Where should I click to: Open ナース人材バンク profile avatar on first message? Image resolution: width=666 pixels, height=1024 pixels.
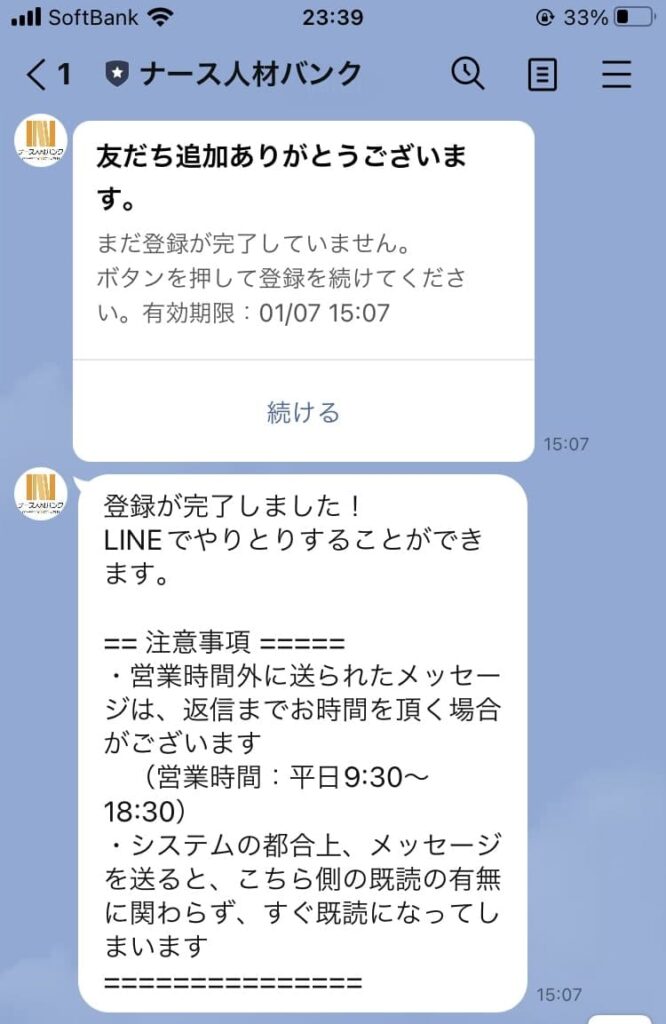[x=41, y=141]
